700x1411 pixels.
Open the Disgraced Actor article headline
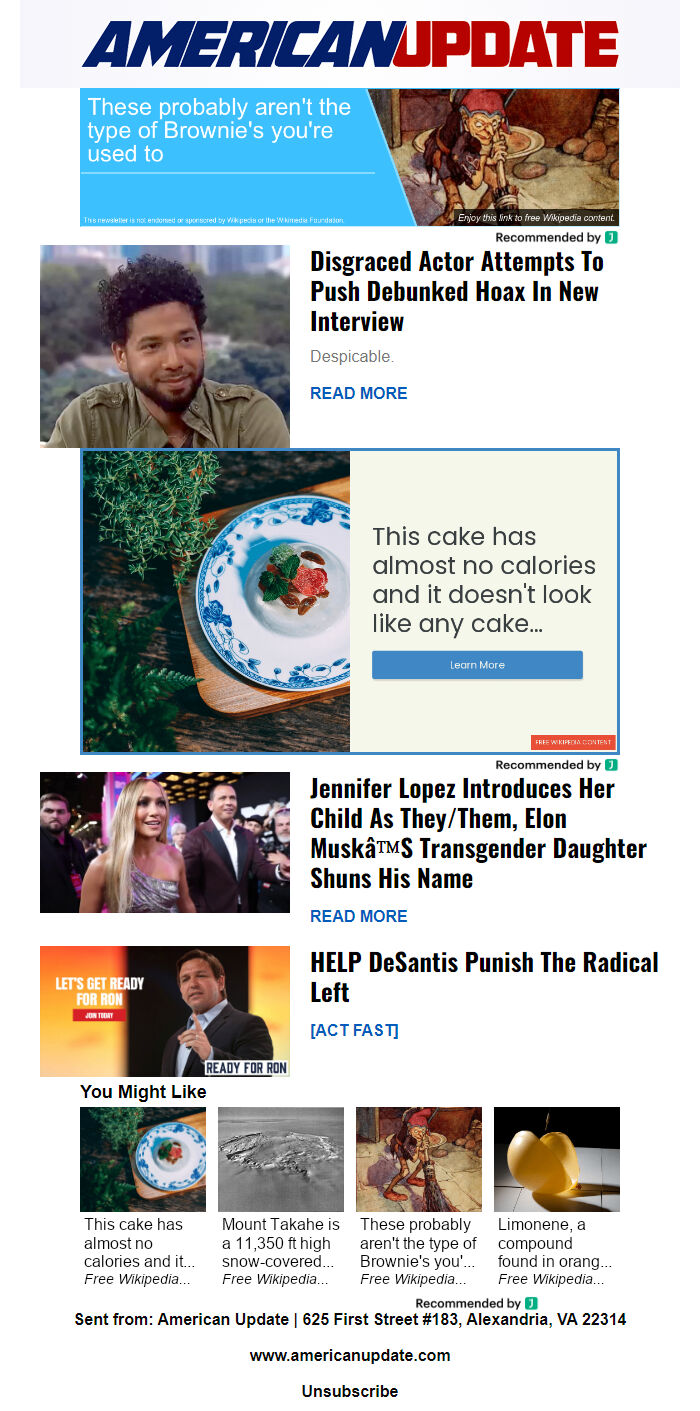(456, 291)
